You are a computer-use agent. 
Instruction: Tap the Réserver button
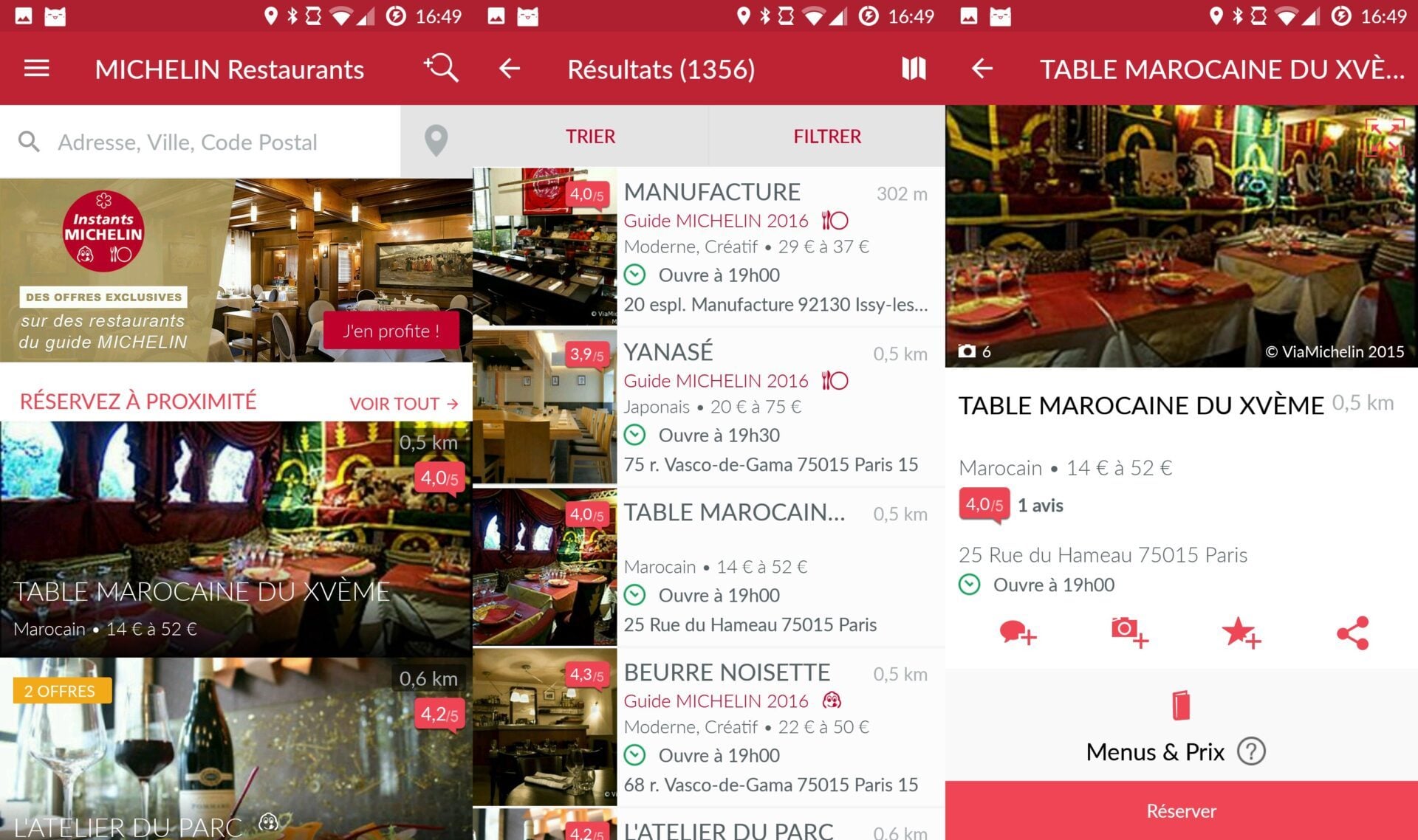[1181, 810]
